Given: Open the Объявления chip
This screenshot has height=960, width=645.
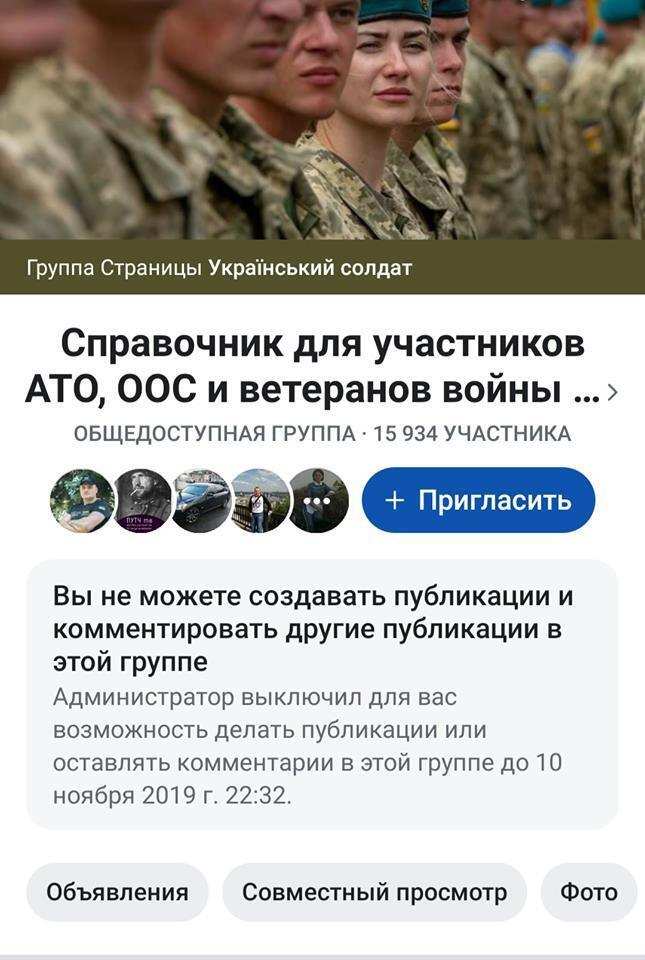Looking at the screenshot, I should (x=117, y=892).
